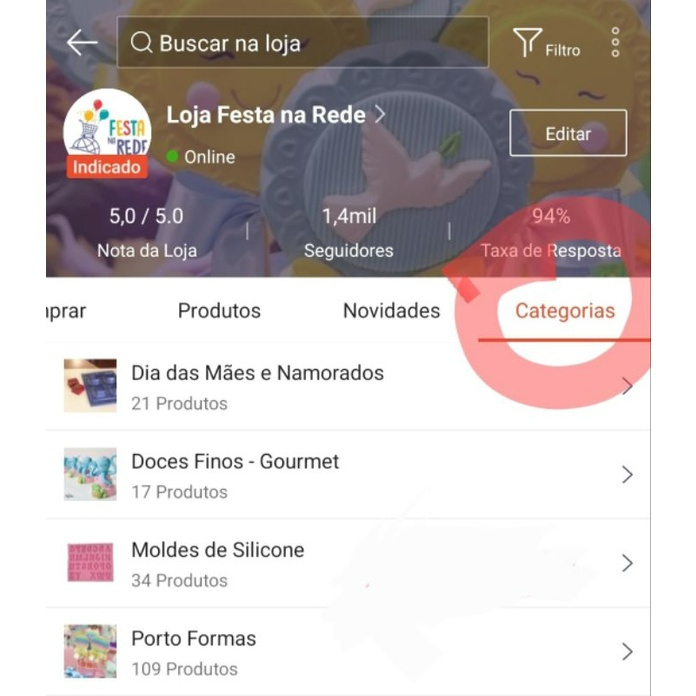This screenshot has width=696, height=696.
Task: Open Porto Formas category
Action: click(348, 652)
